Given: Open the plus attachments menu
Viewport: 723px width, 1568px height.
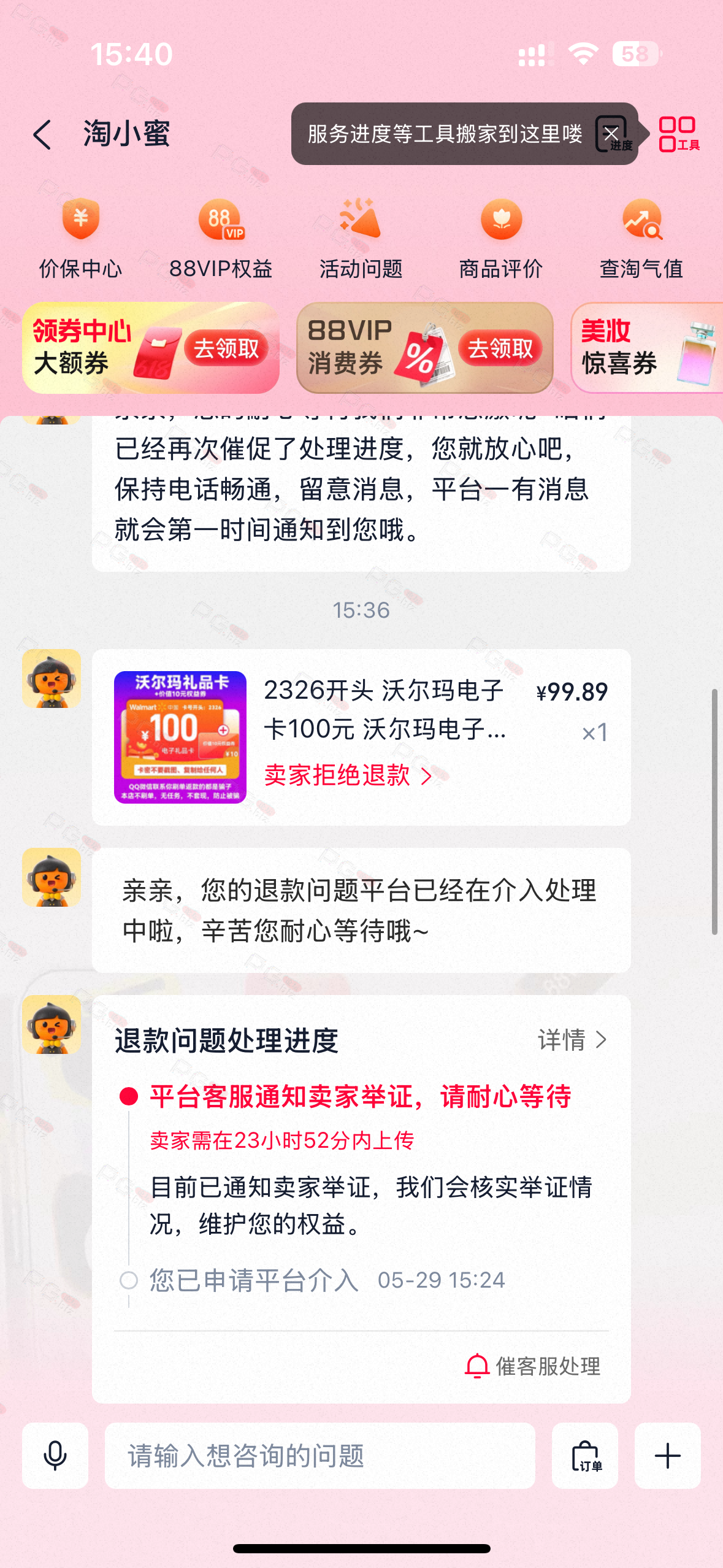Looking at the screenshot, I should [x=668, y=1456].
